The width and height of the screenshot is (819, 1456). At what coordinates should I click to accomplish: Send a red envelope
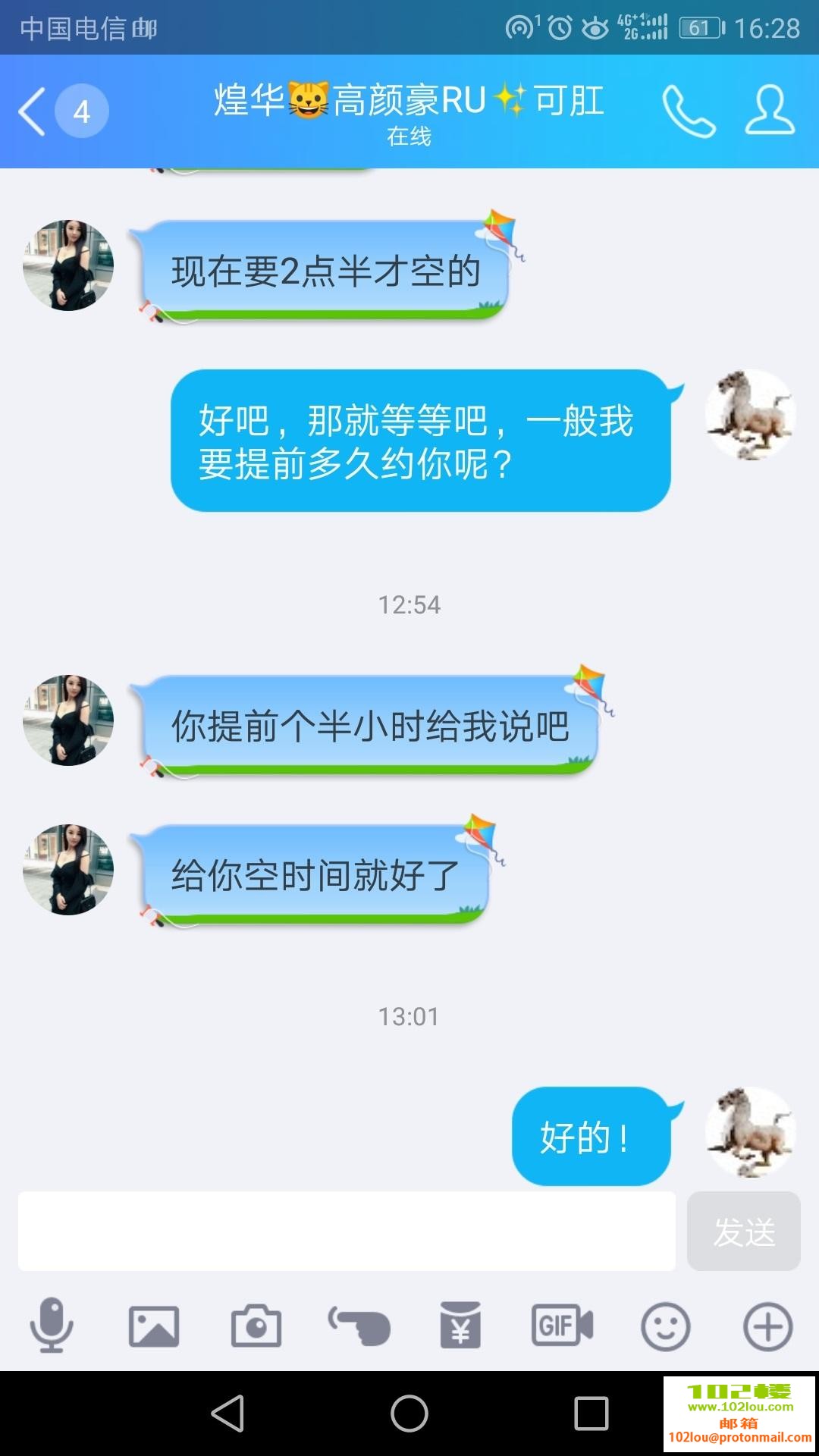(460, 1323)
